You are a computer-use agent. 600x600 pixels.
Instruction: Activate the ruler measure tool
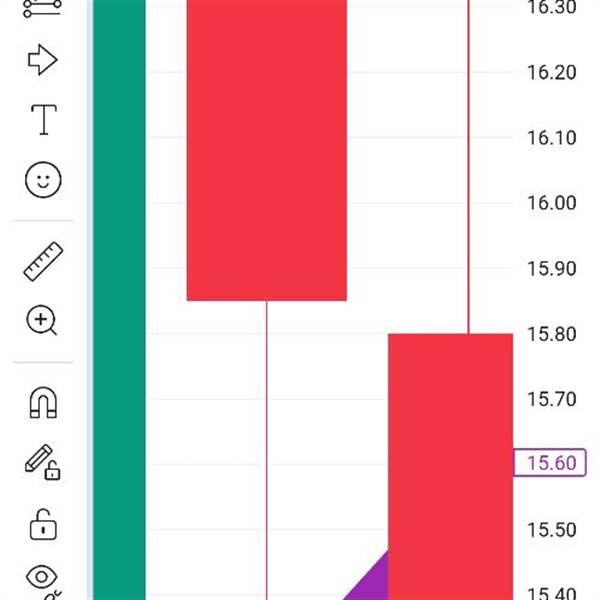tap(43, 261)
